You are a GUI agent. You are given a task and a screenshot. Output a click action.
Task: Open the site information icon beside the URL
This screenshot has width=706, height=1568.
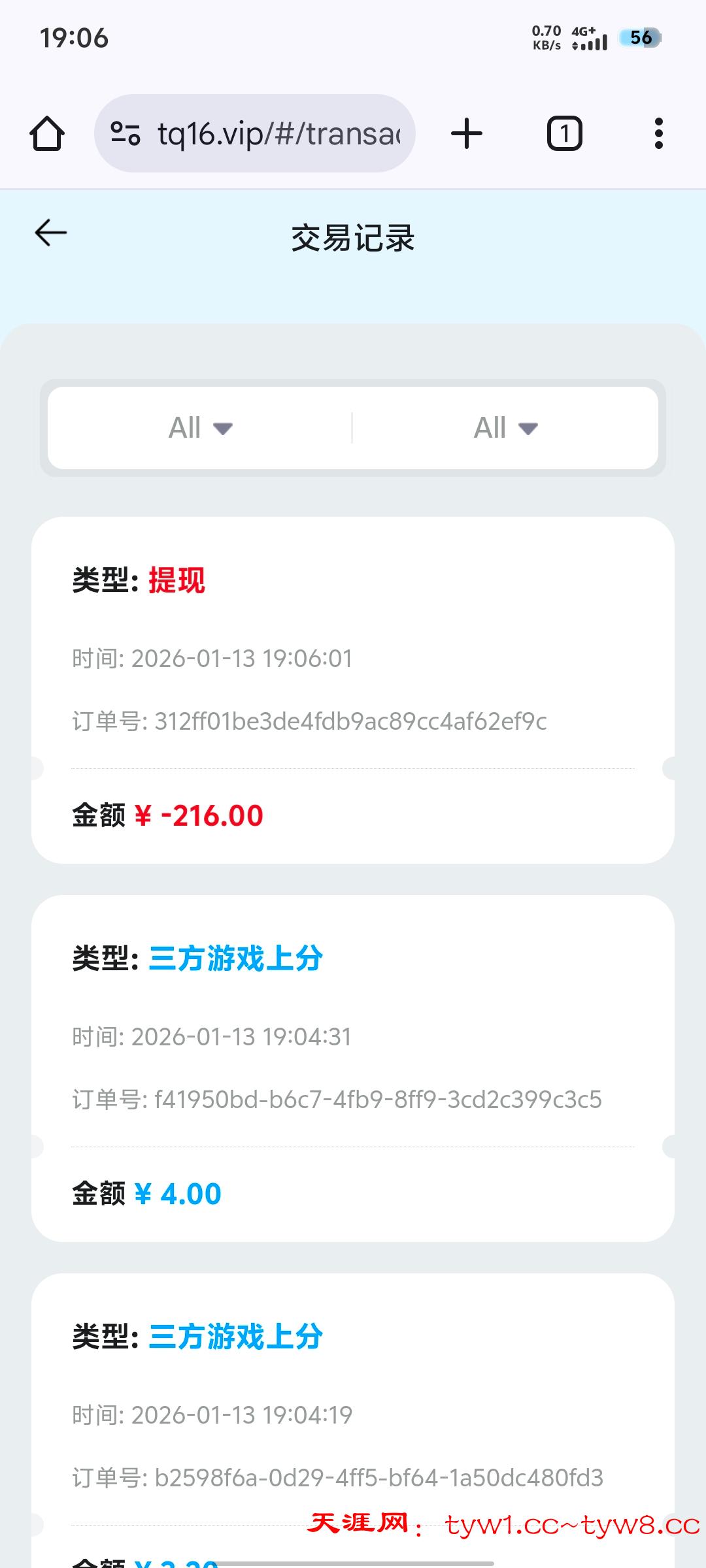click(x=126, y=133)
